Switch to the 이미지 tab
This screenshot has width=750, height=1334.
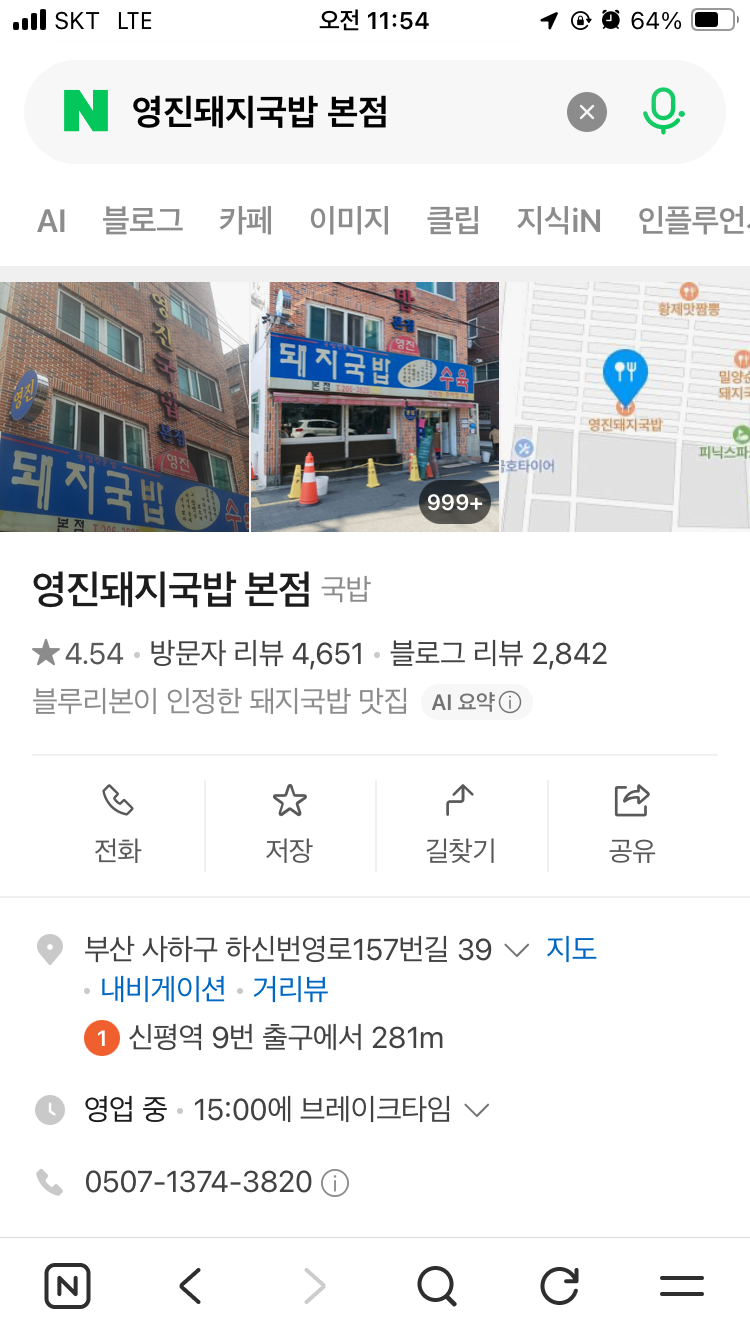pos(349,220)
